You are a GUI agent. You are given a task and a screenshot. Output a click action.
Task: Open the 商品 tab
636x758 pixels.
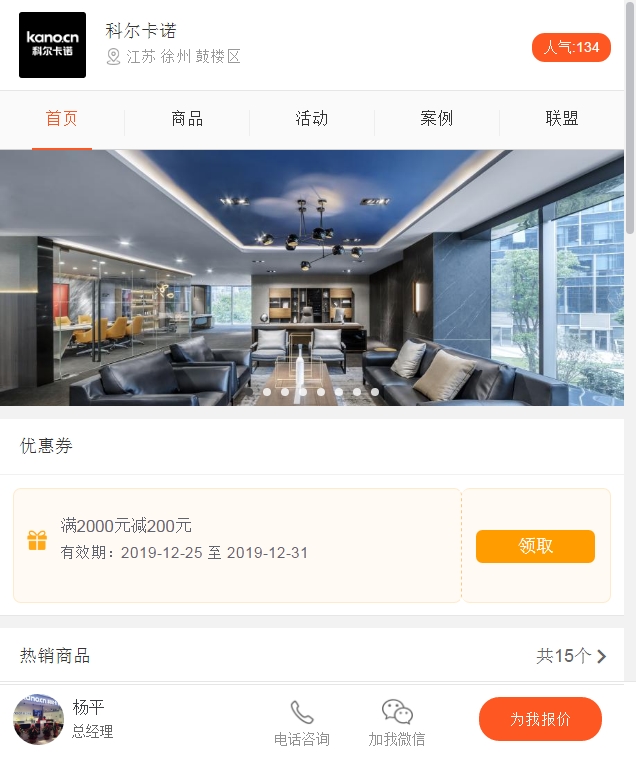[x=187, y=119]
